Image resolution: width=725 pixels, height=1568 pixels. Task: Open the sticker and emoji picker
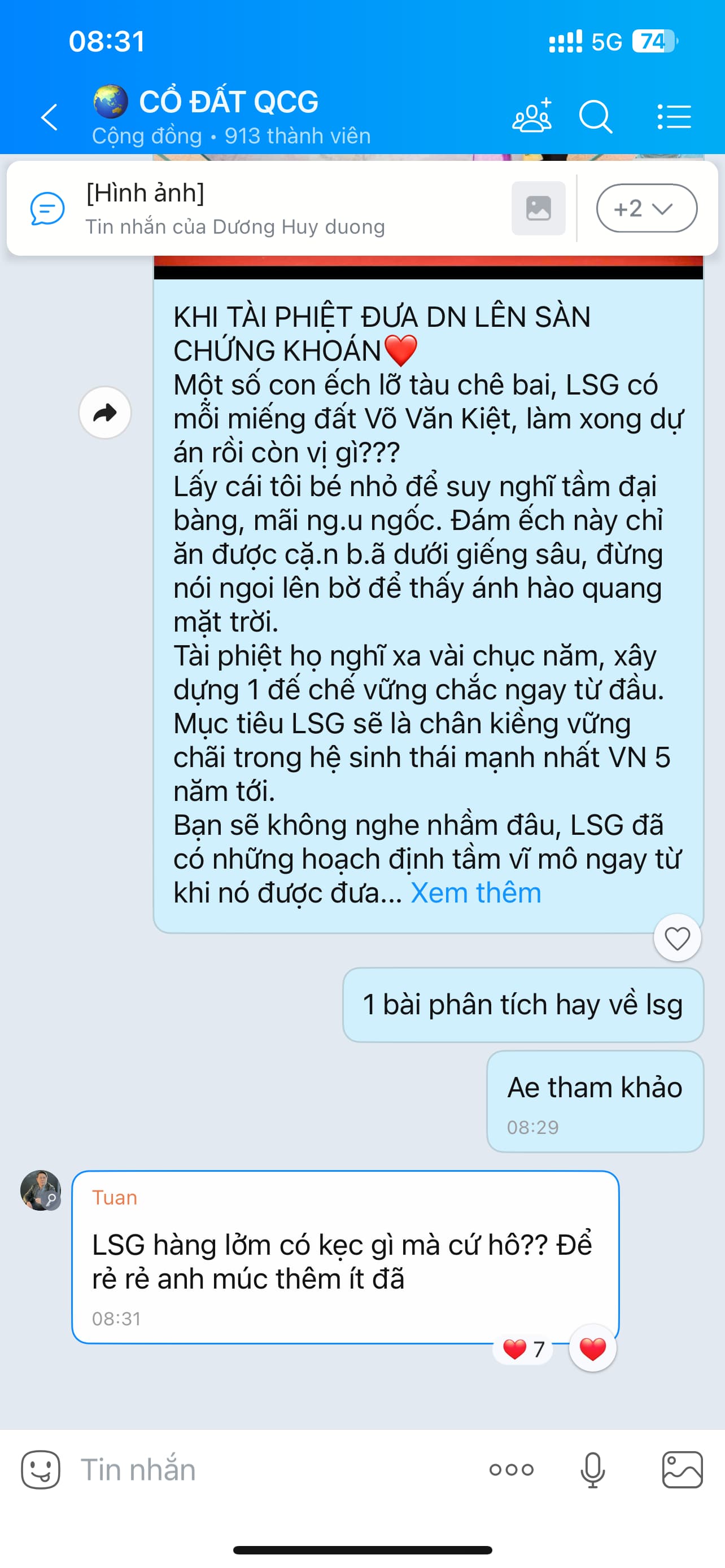pos(40,1470)
